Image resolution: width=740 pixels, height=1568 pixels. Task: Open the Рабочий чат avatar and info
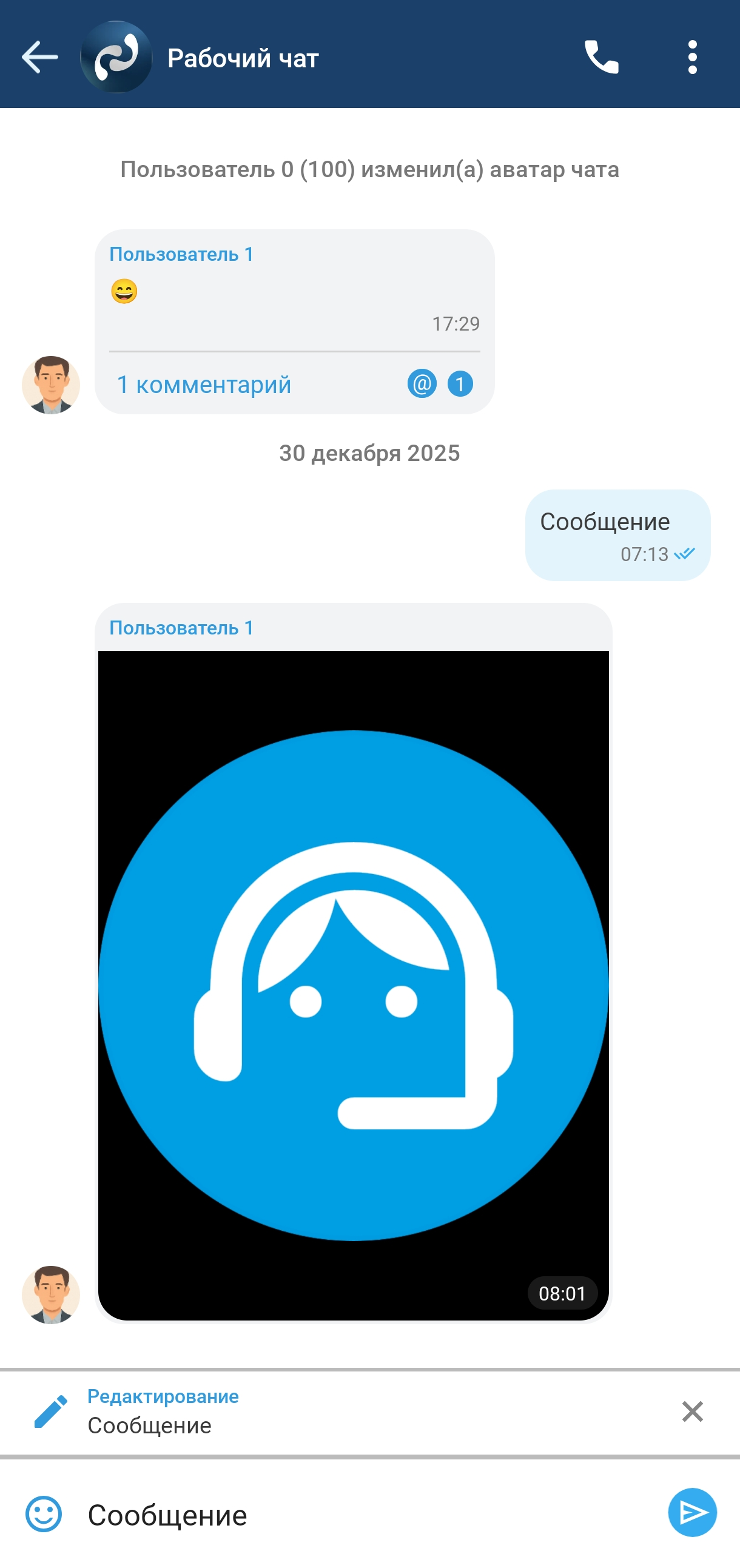coord(116,57)
